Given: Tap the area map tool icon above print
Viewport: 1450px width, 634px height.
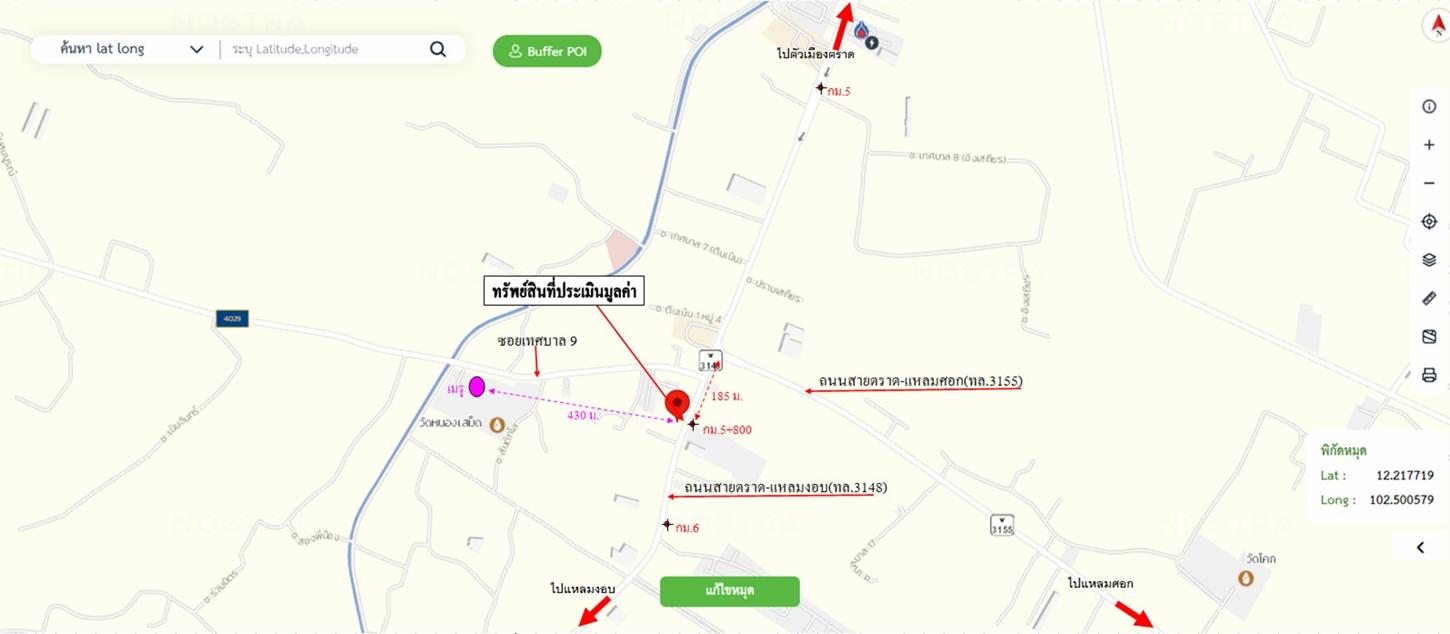Looking at the screenshot, I should click(x=1429, y=337).
